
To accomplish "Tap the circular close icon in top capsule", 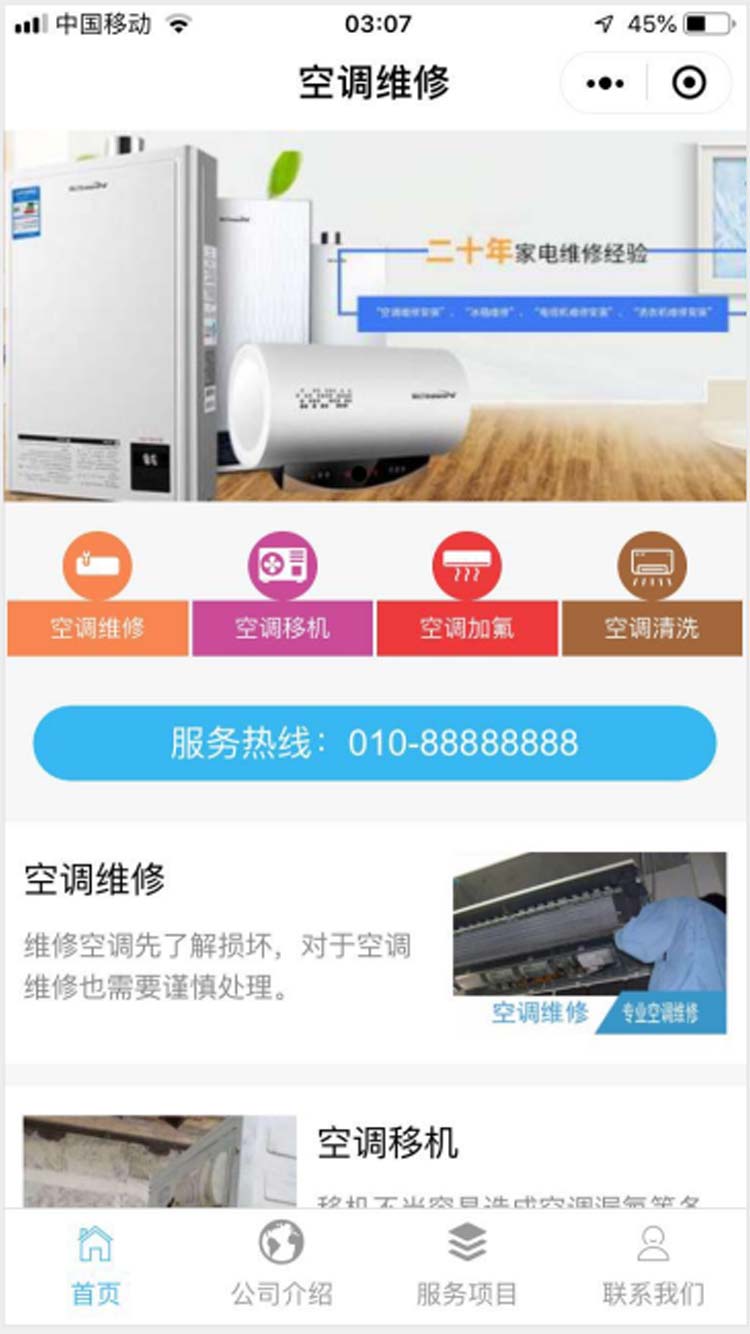I will 688,82.
